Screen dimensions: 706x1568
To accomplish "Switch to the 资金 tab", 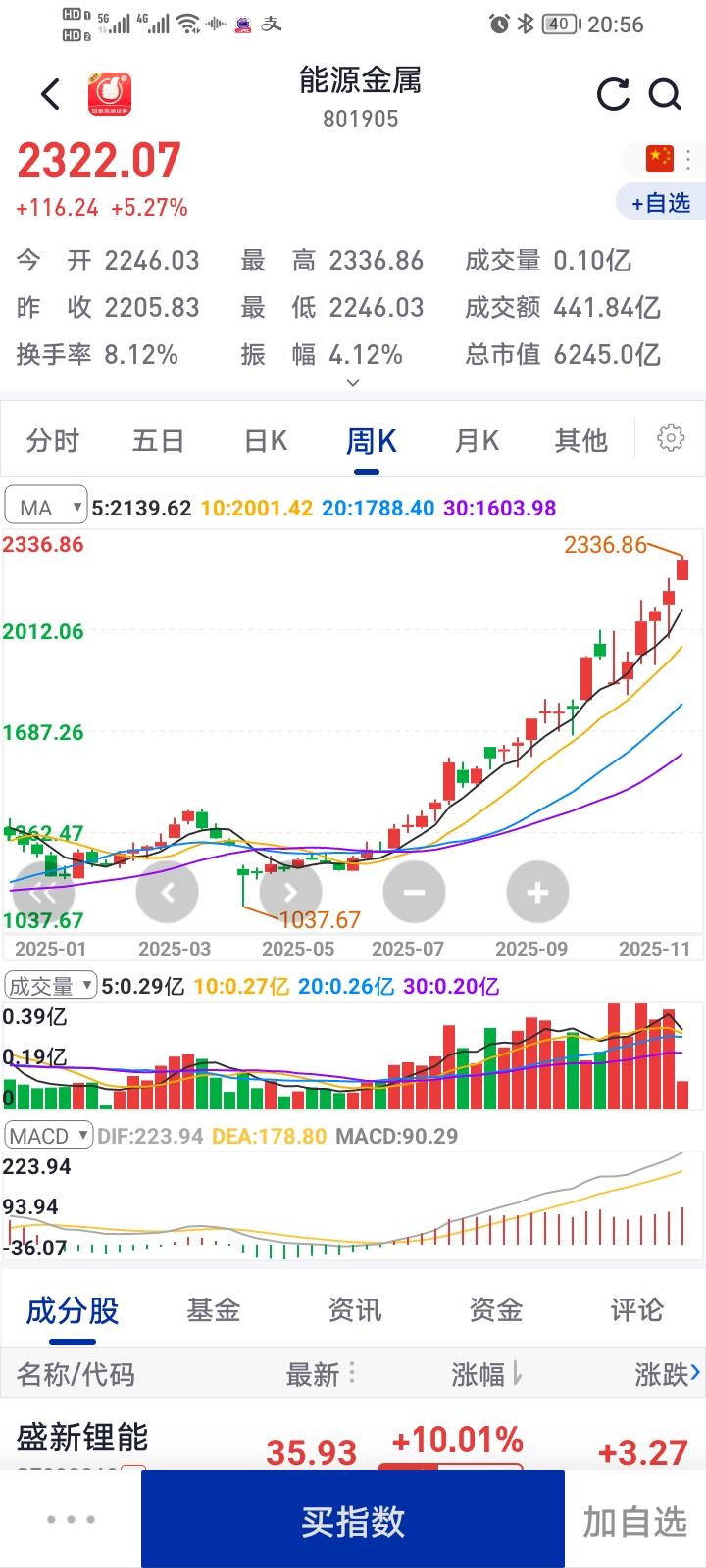I will (x=495, y=1309).
